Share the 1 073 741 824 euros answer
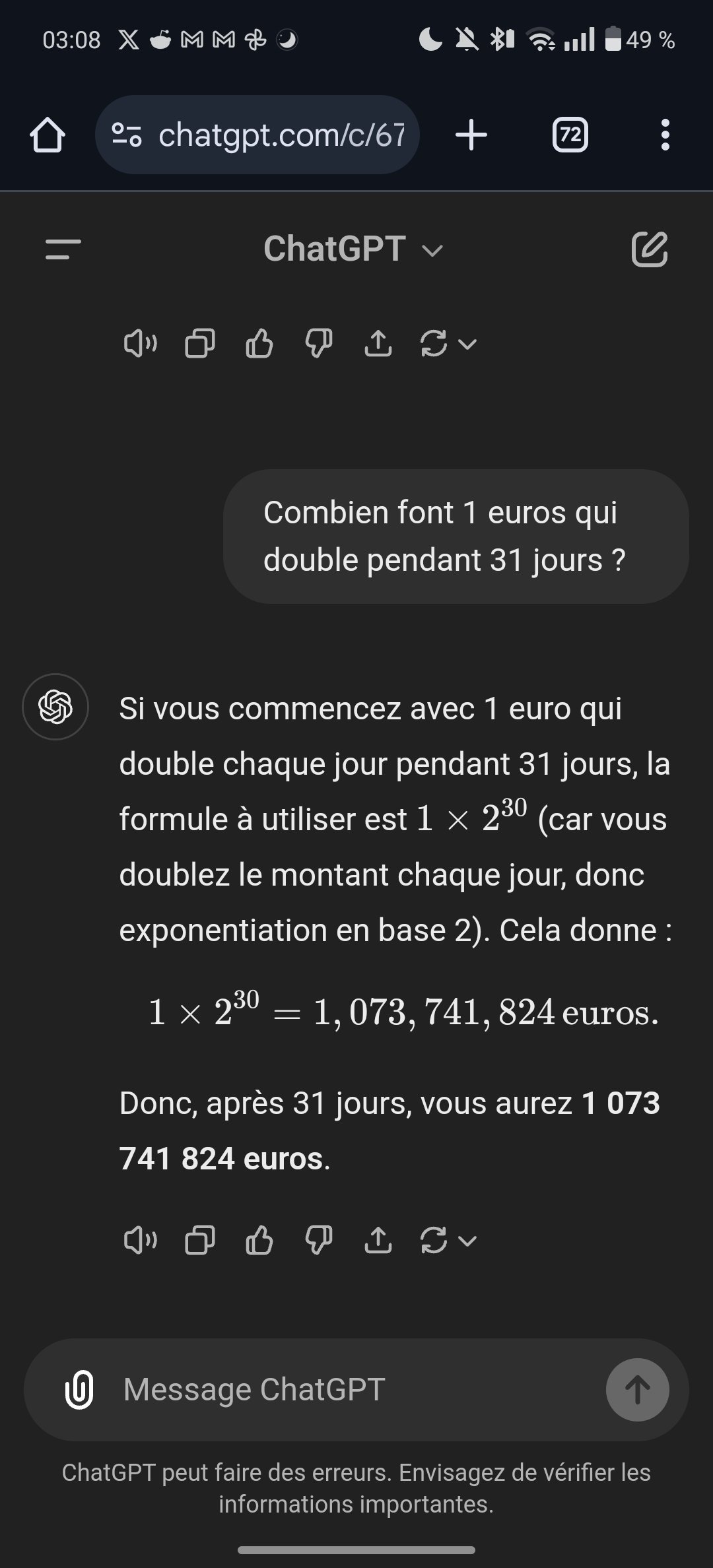The width and height of the screenshot is (713, 1568). [x=378, y=1241]
